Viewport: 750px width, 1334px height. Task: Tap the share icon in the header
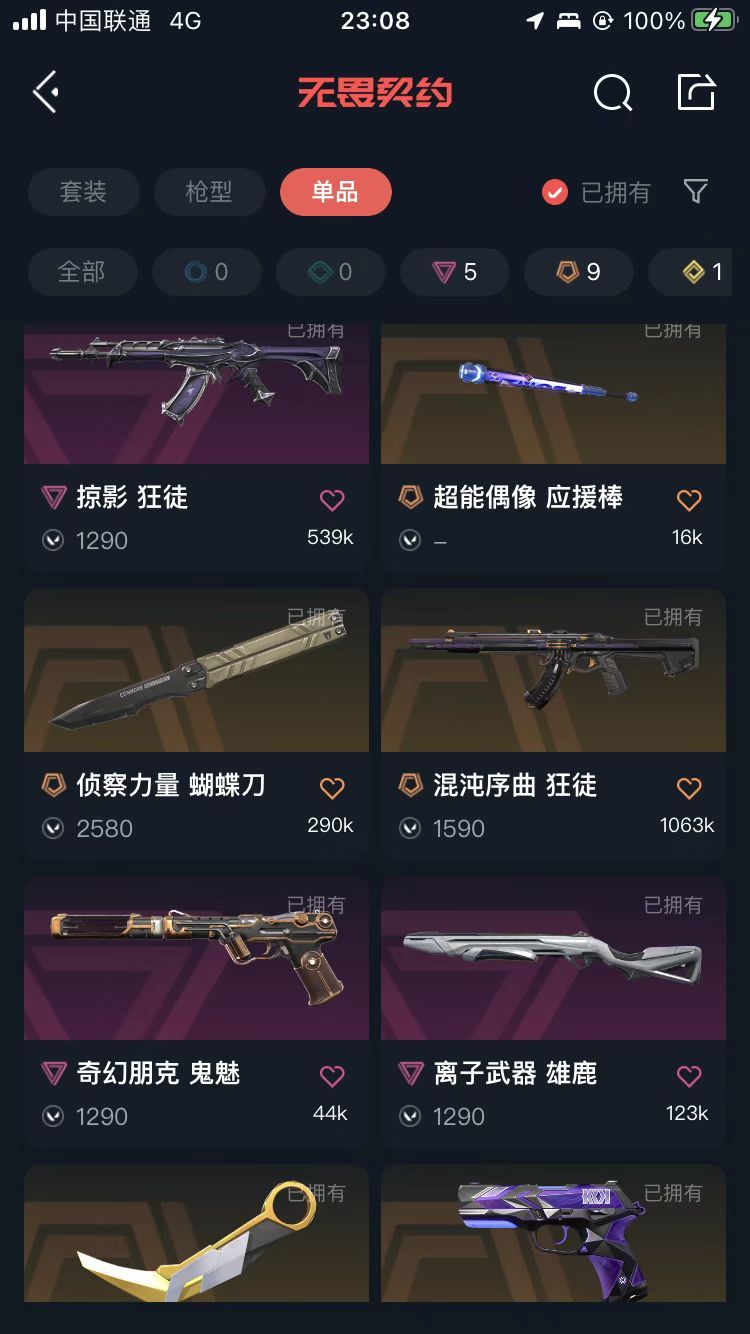(x=696, y=92)
